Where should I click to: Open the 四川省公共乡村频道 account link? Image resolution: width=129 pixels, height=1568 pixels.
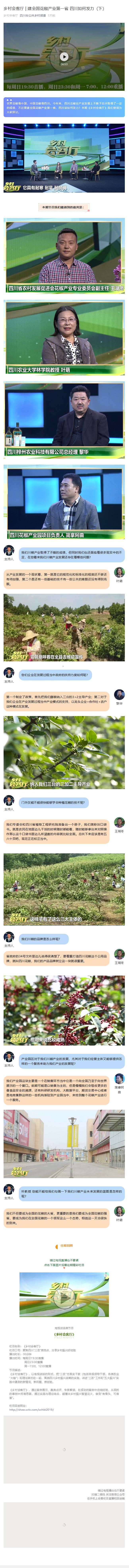tap(33, 15)
